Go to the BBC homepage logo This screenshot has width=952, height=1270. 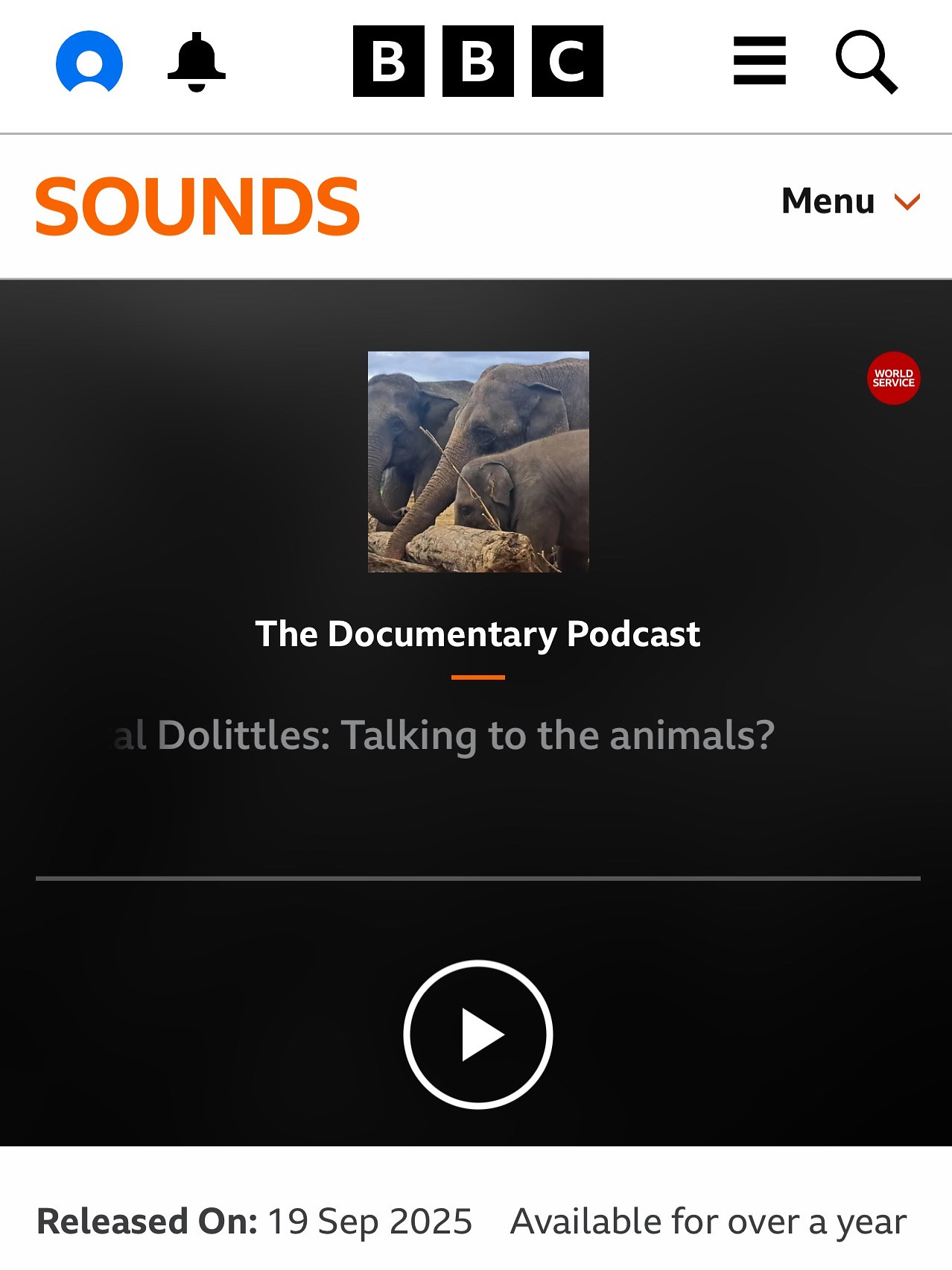coord(477,61)
